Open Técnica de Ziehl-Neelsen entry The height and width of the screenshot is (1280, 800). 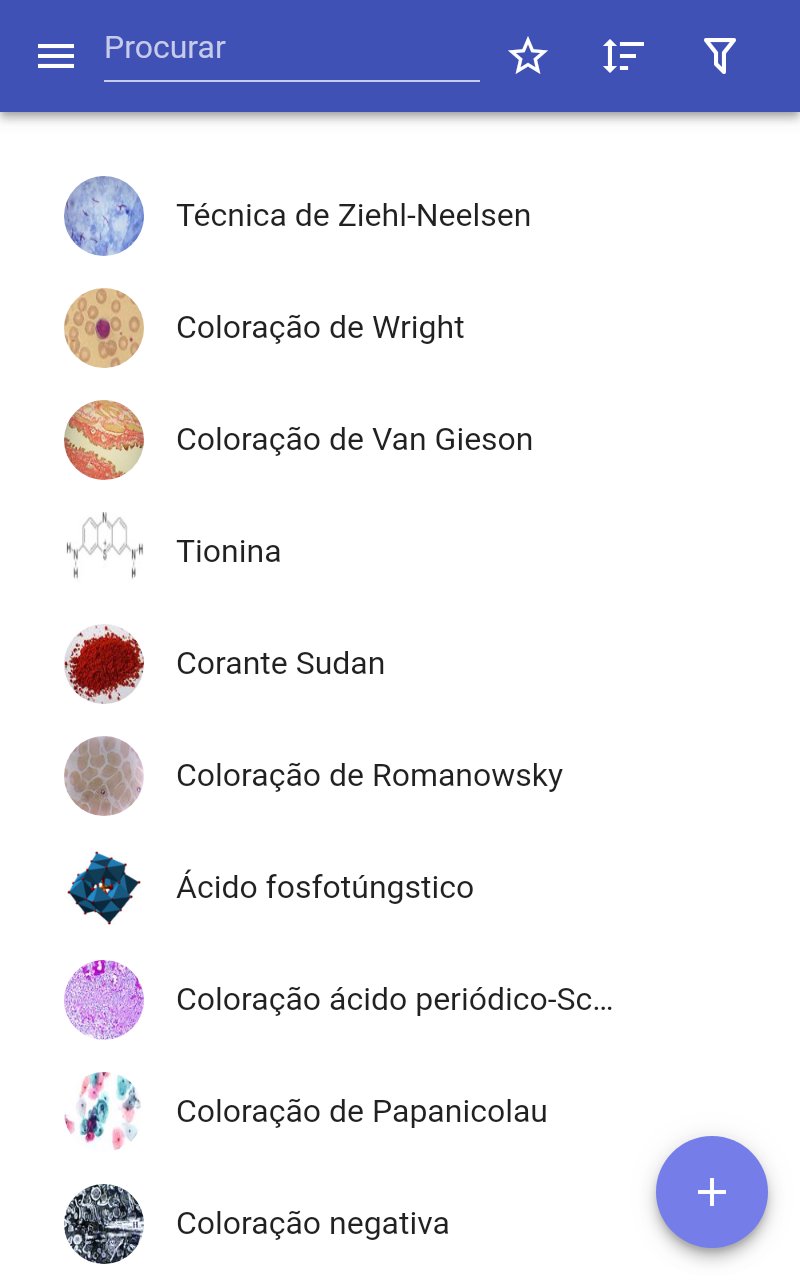point(353,216)
